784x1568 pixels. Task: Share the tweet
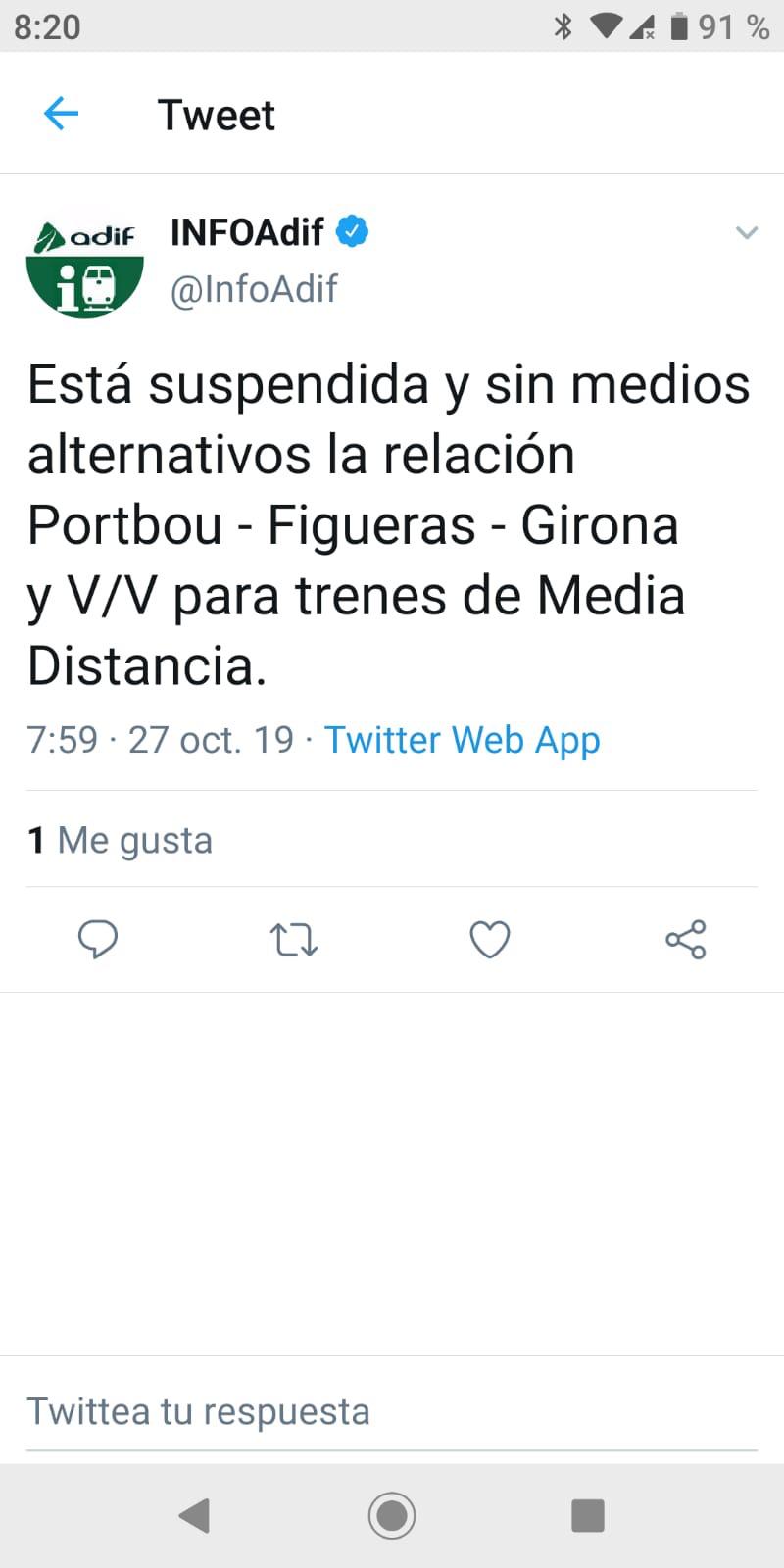(686, 940)
